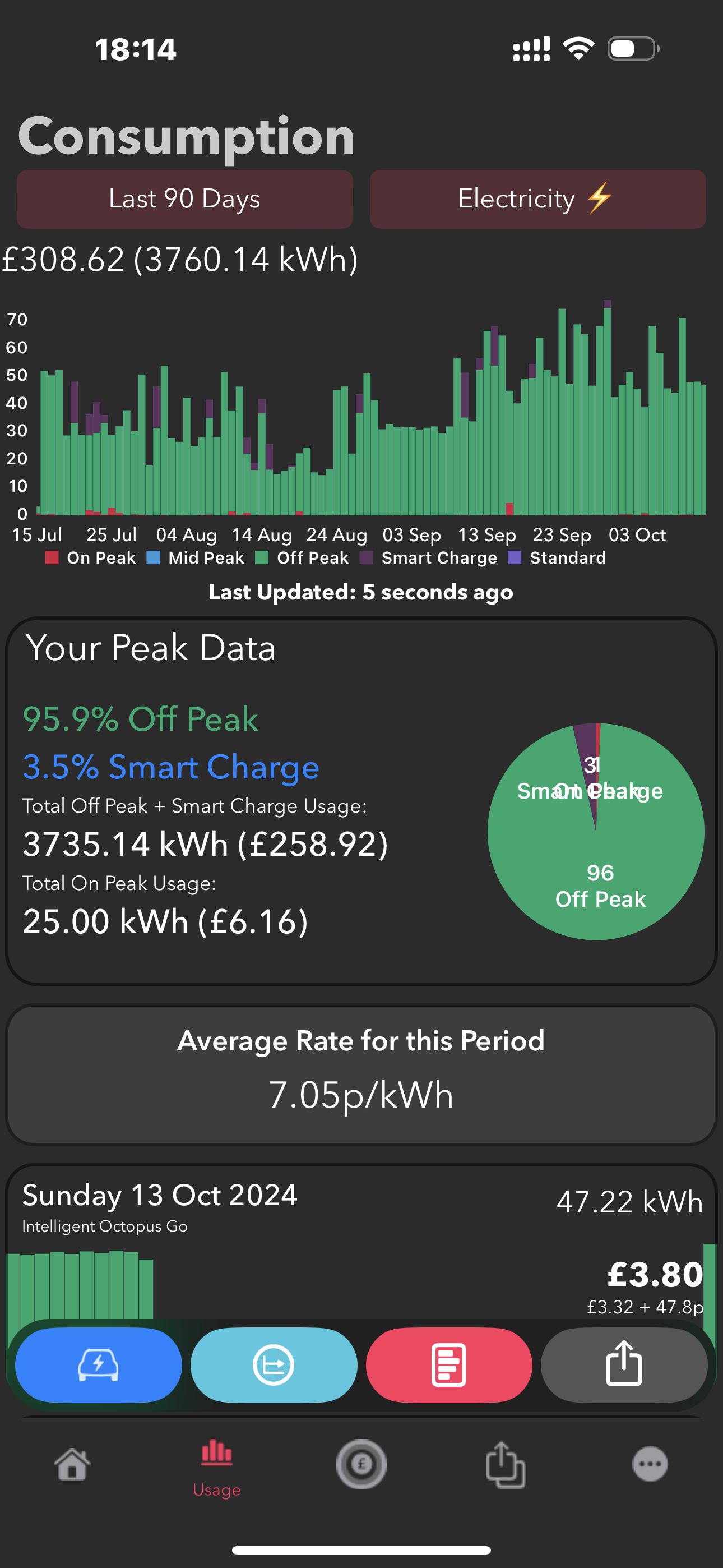This screenshot has height=1568, width=723.
Task: Go to the Home tab
Action: (72, 1464)
